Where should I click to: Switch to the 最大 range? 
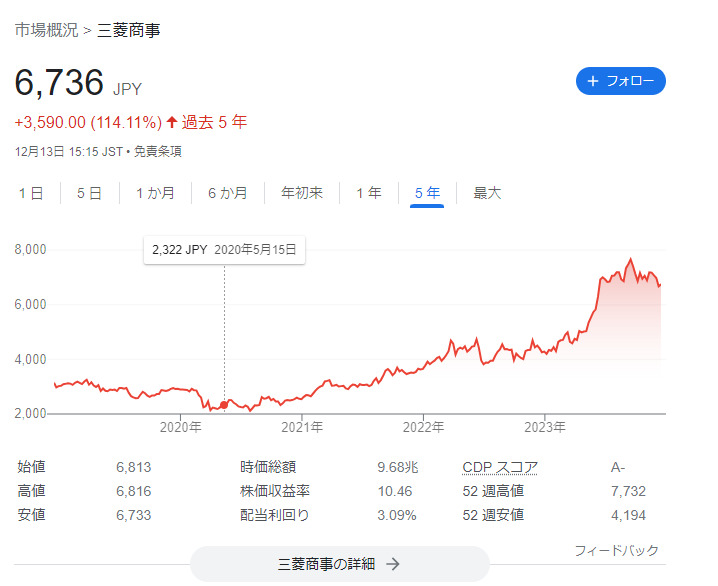pos(487,193)
